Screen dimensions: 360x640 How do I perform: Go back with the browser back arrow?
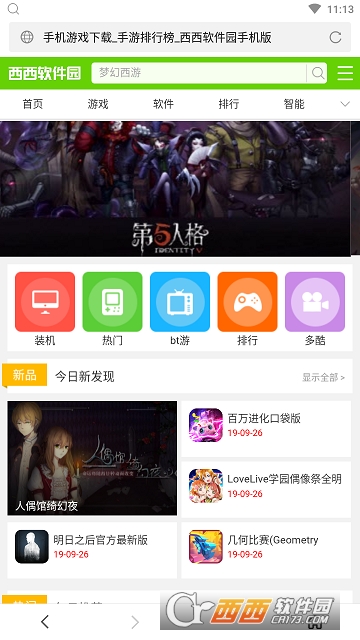tap(45, 622)
